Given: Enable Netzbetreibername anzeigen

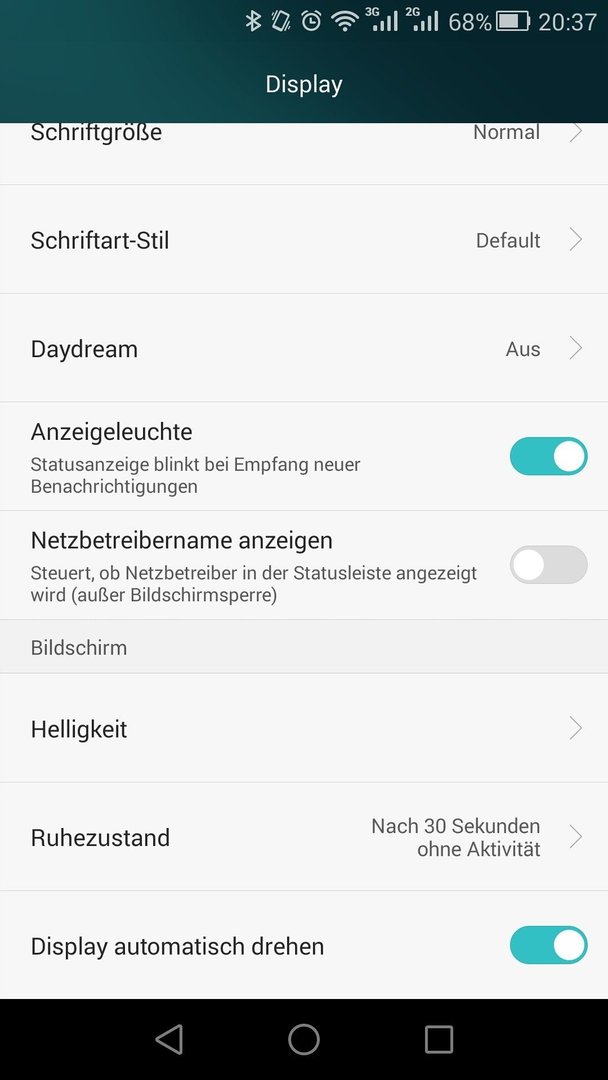Looking at the screenshot, I should [x=548, y=565].
